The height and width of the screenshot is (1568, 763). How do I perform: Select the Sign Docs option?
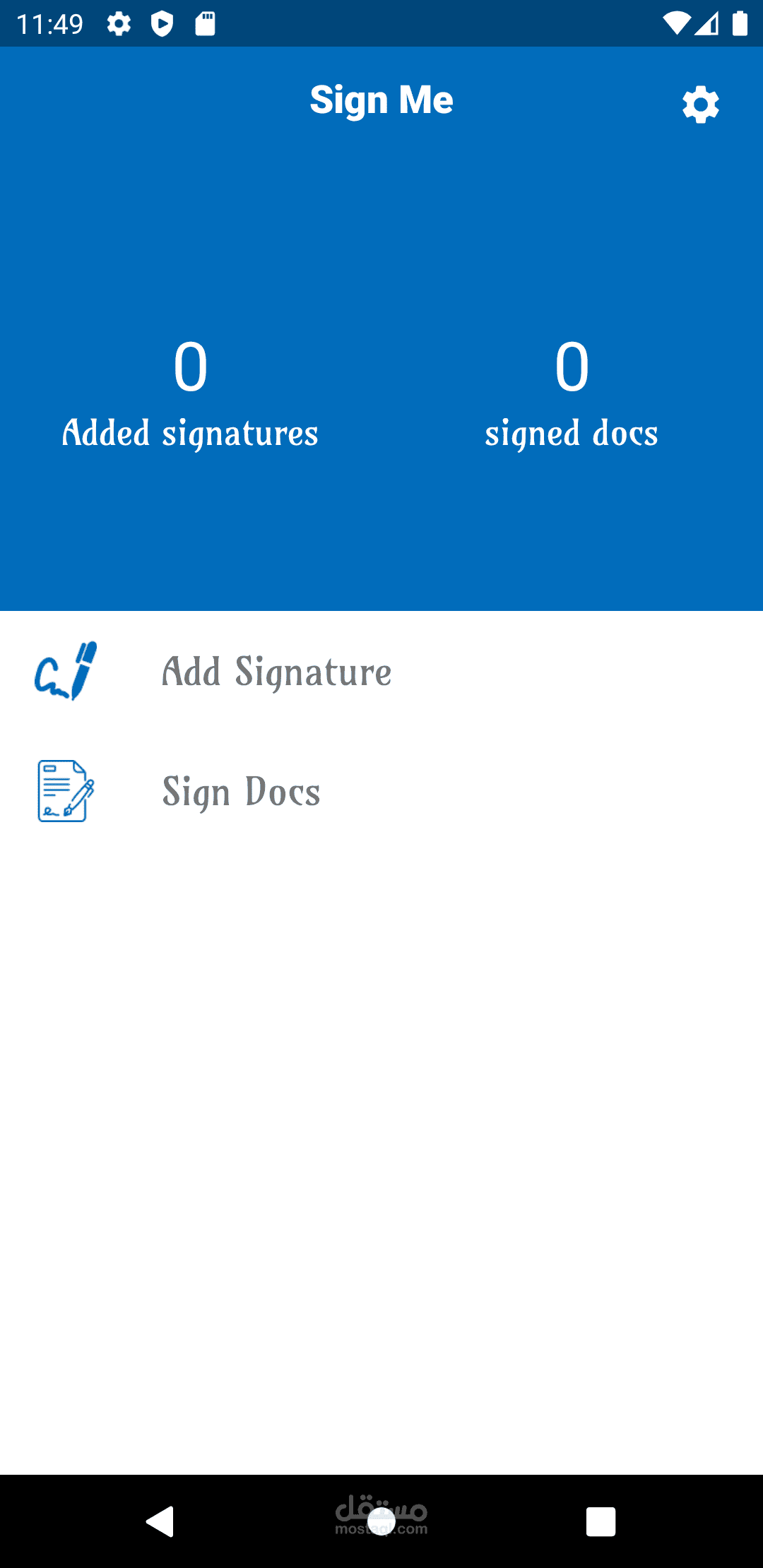[x=241, y=792]
